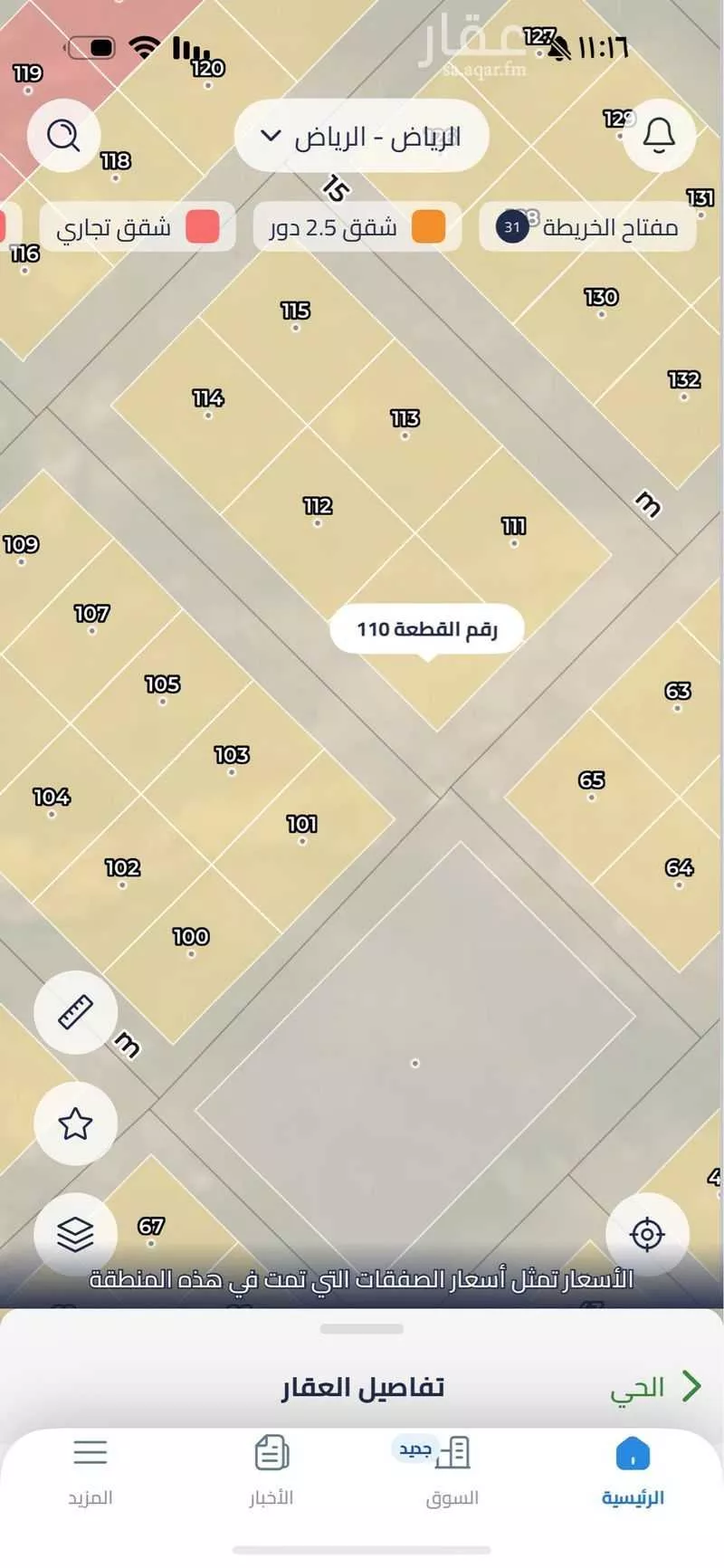Center map with the GPS locate icon
The height and width of the screenshot is (1568, 724).
pyautogui.click(x=648, y=1233)
